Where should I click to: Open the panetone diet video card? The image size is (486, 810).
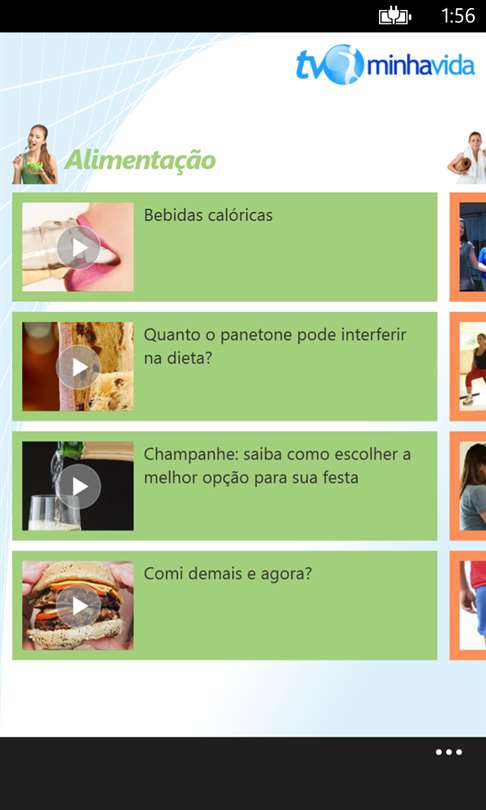(225, 366)
